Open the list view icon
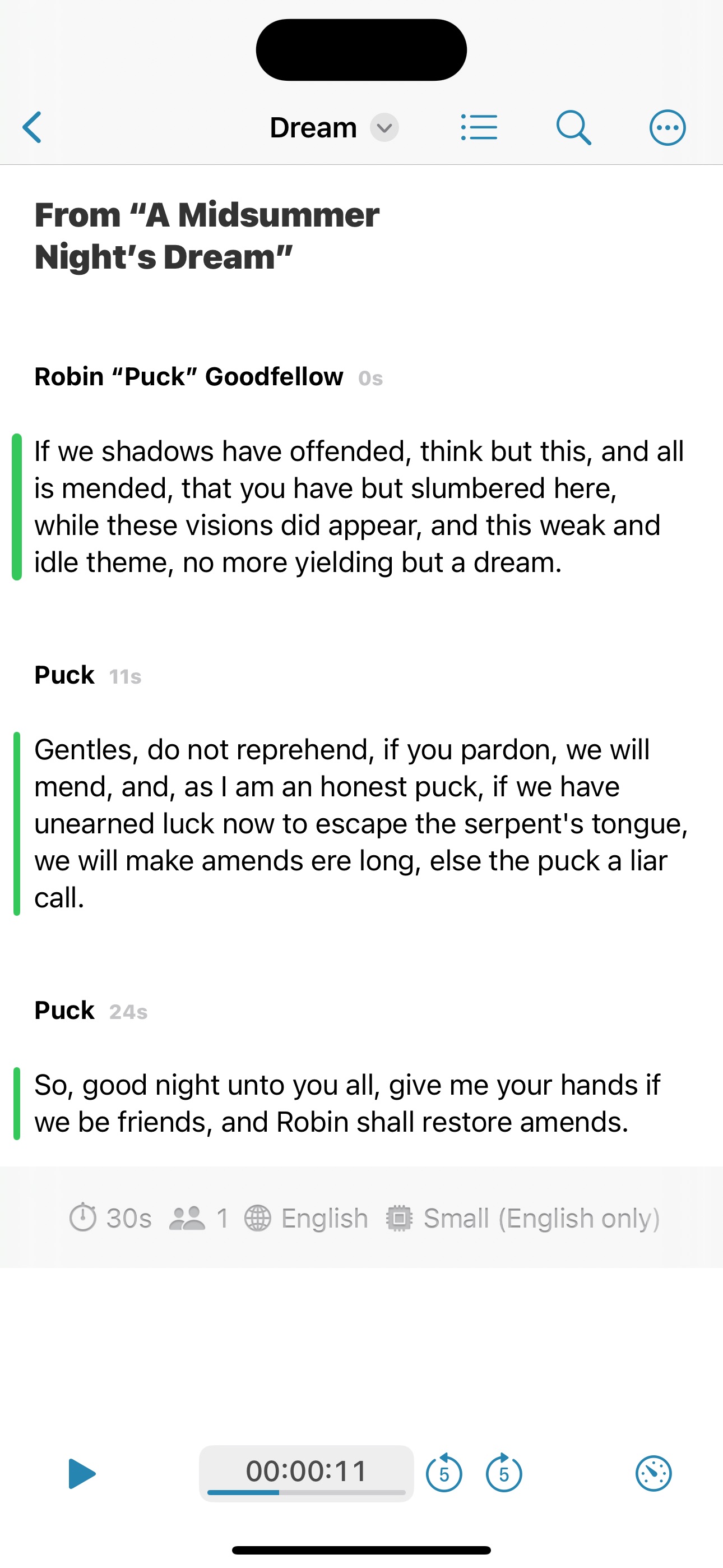Screen dimensions: 723x1568 pos(479,127)
